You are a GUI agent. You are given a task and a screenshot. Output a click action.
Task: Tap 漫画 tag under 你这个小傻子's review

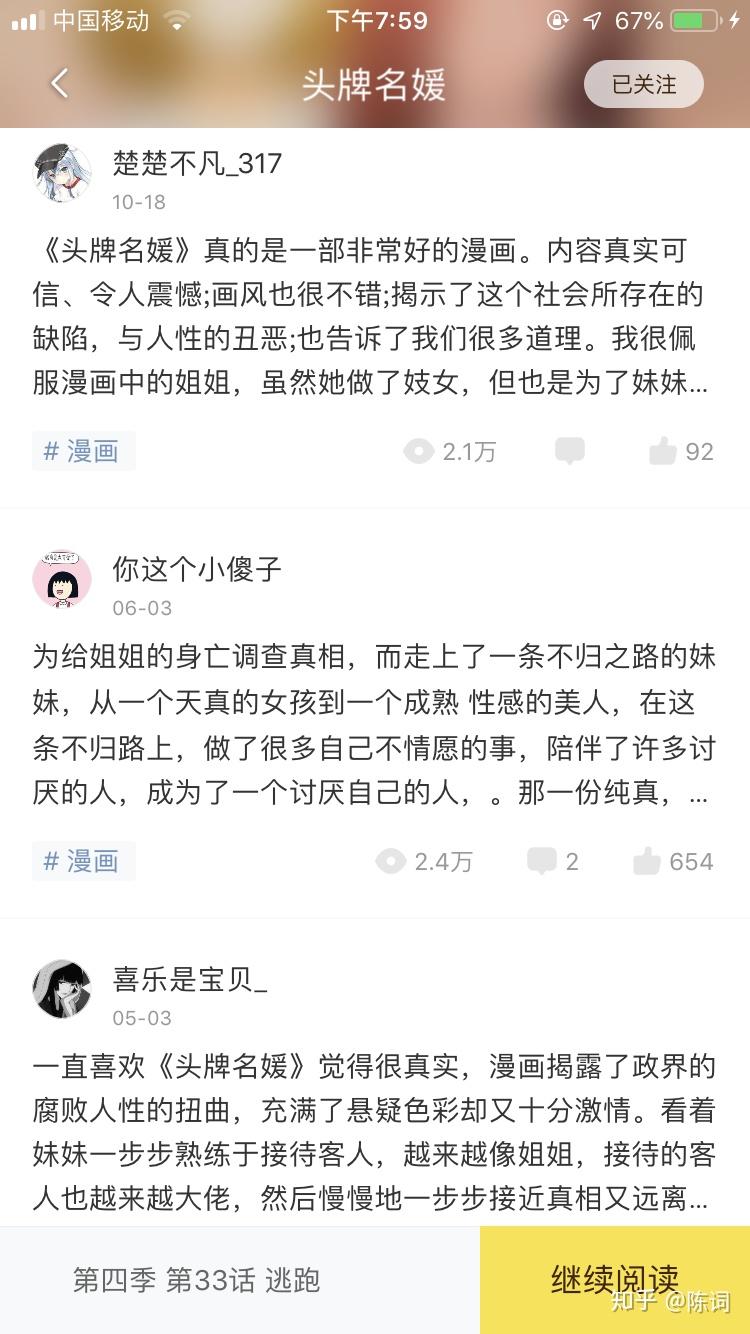pyautogui.click(x=83, y=861)
